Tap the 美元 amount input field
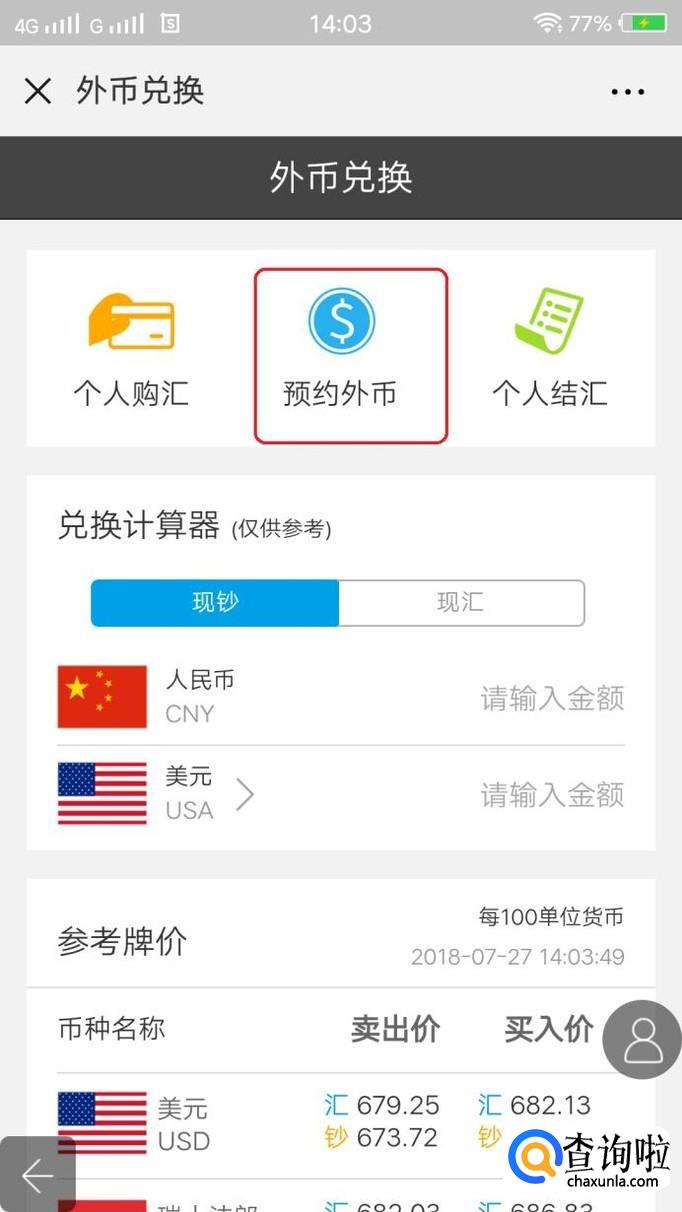Image resolution: width=682 pixels, height=1212 pixels. [x=552, y=795]
